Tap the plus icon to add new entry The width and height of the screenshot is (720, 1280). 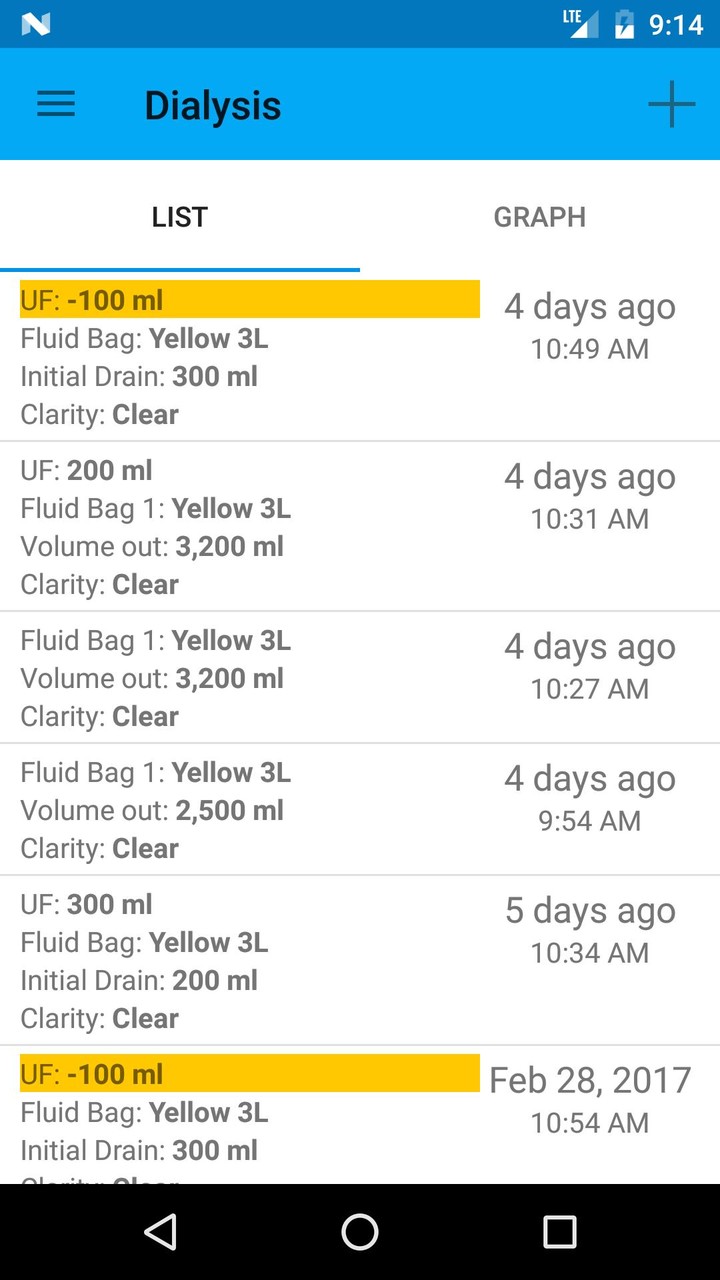[671, 104]
